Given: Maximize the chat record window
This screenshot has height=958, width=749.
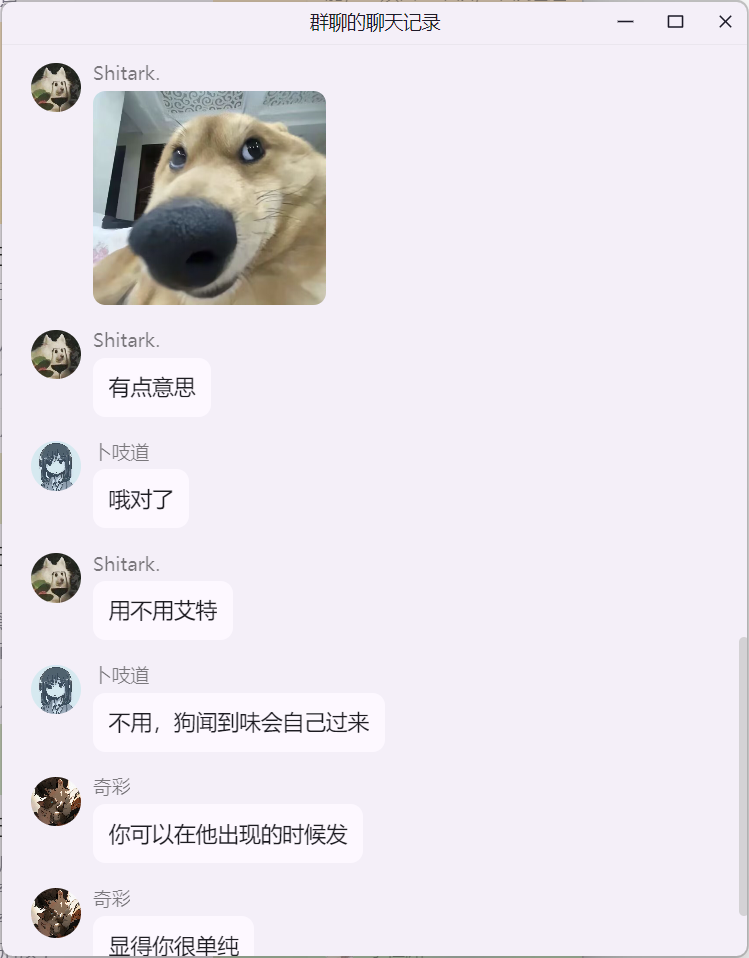Looking at the screenshot, I should [675, 22].
